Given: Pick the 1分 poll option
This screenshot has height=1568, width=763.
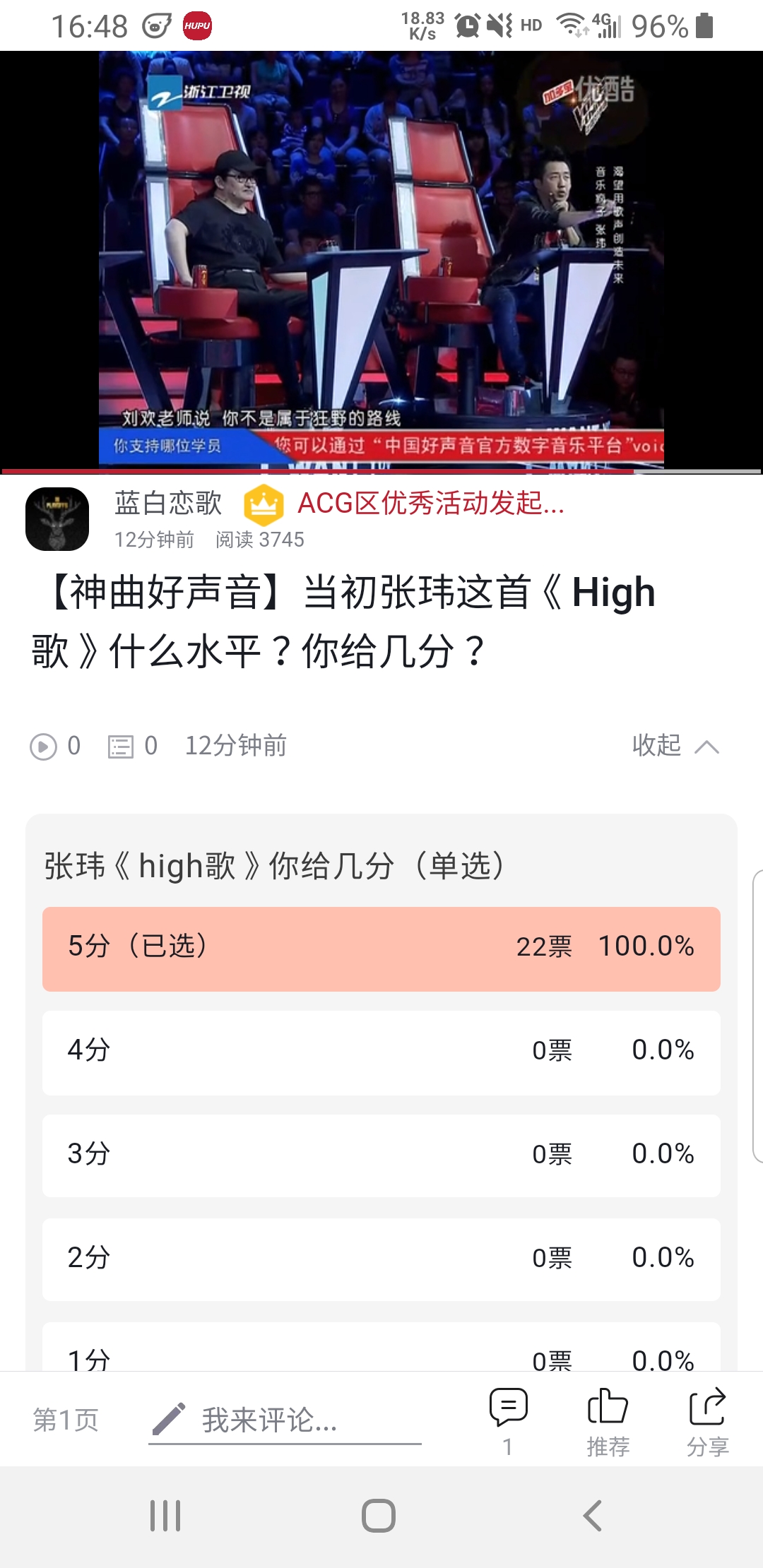Looking at the screenshot, I should pyautogui.click(x=381, y=1348).
